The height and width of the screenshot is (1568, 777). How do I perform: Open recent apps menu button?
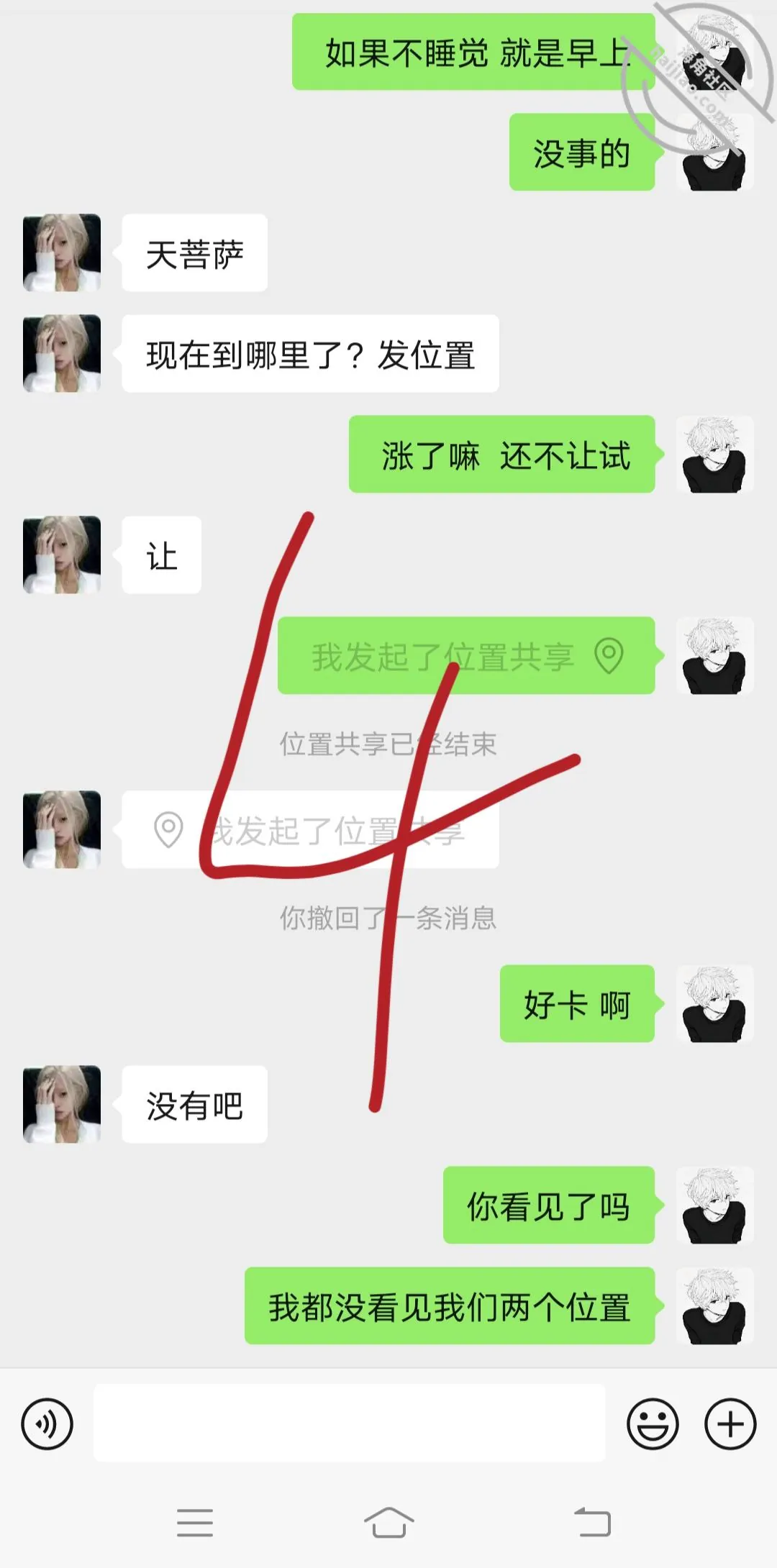pos(195,1522)
